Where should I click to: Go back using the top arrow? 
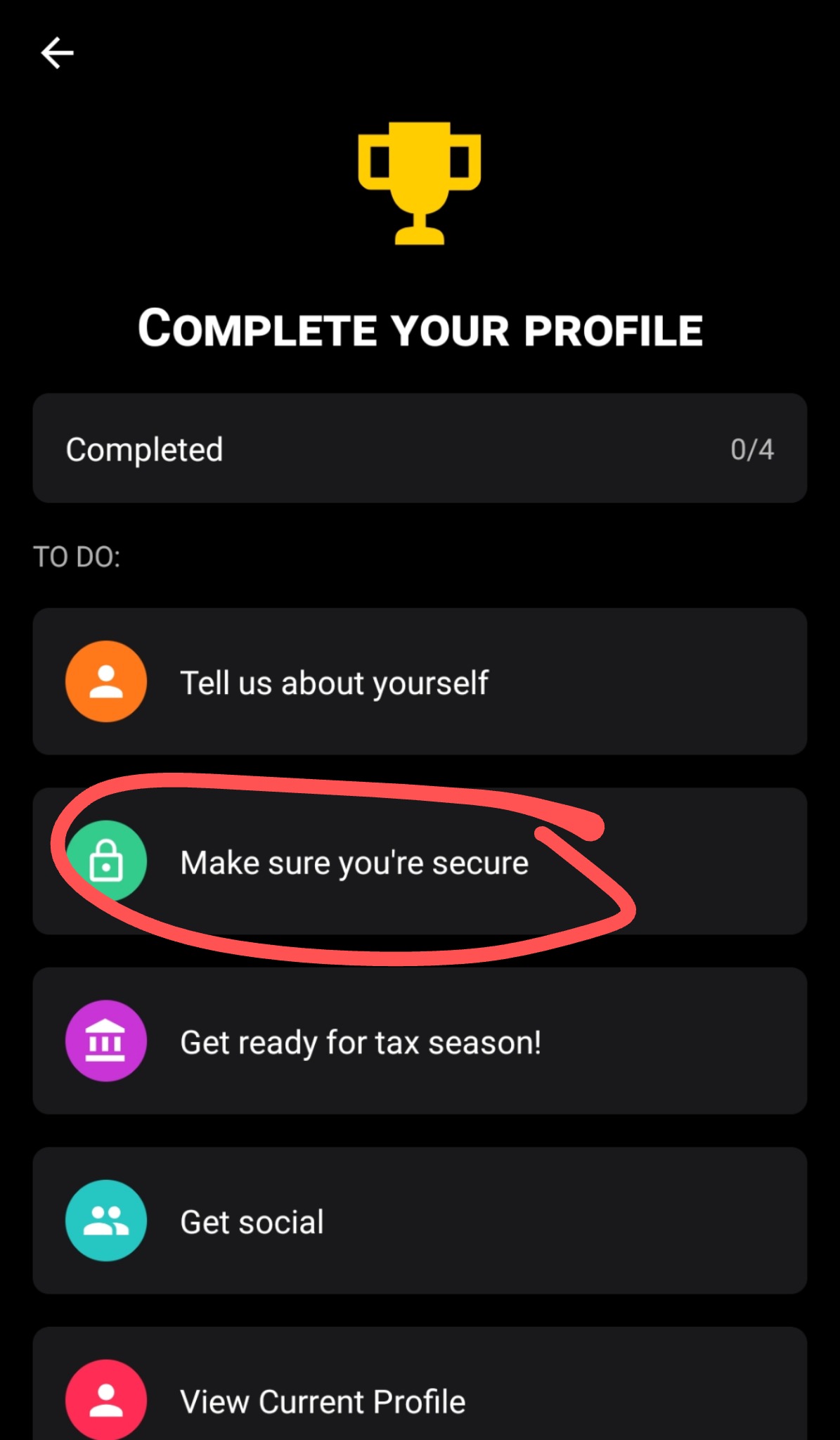(x=58, y=53)
